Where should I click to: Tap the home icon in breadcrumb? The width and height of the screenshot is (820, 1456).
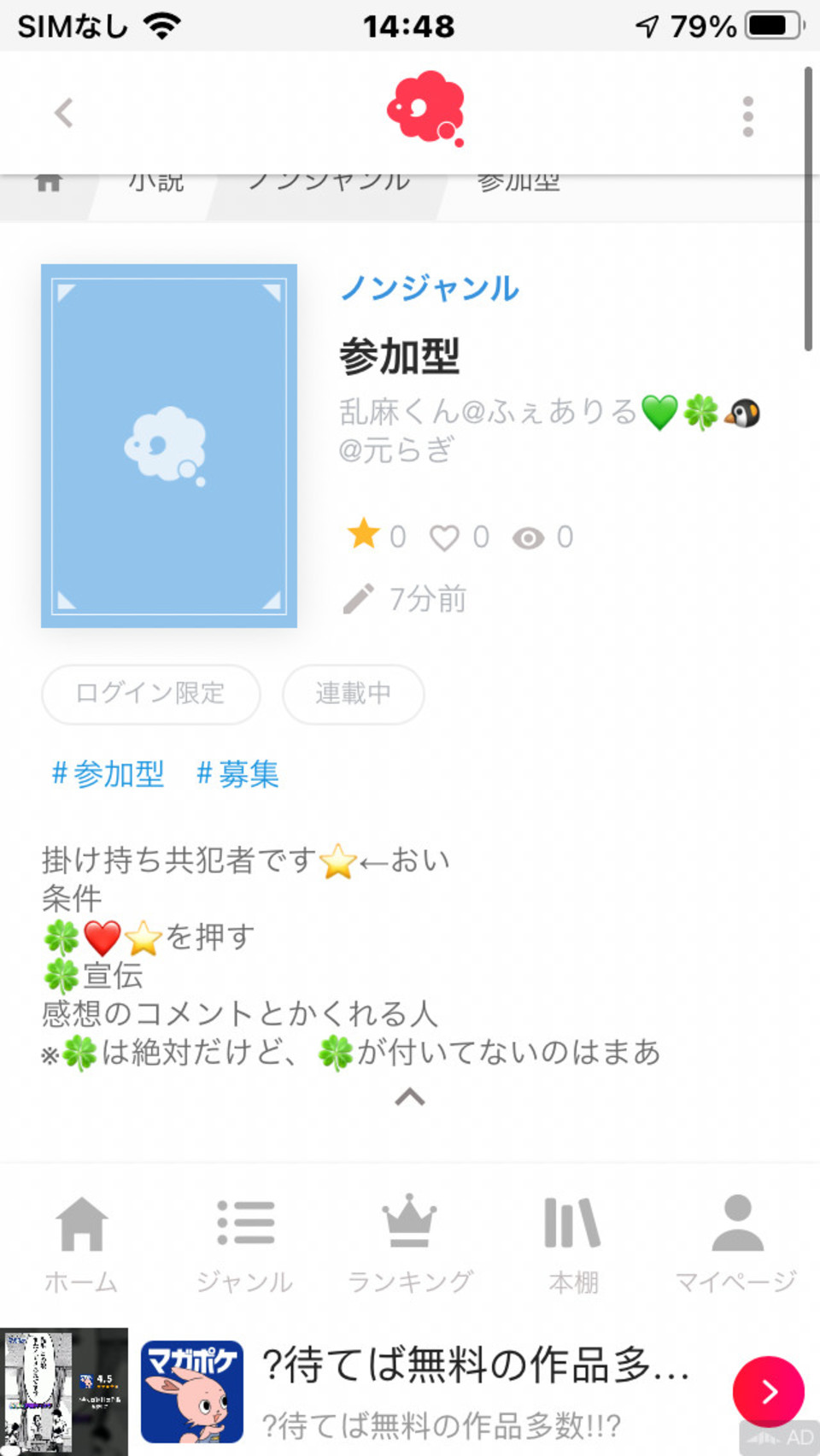[x=49, y=184]
